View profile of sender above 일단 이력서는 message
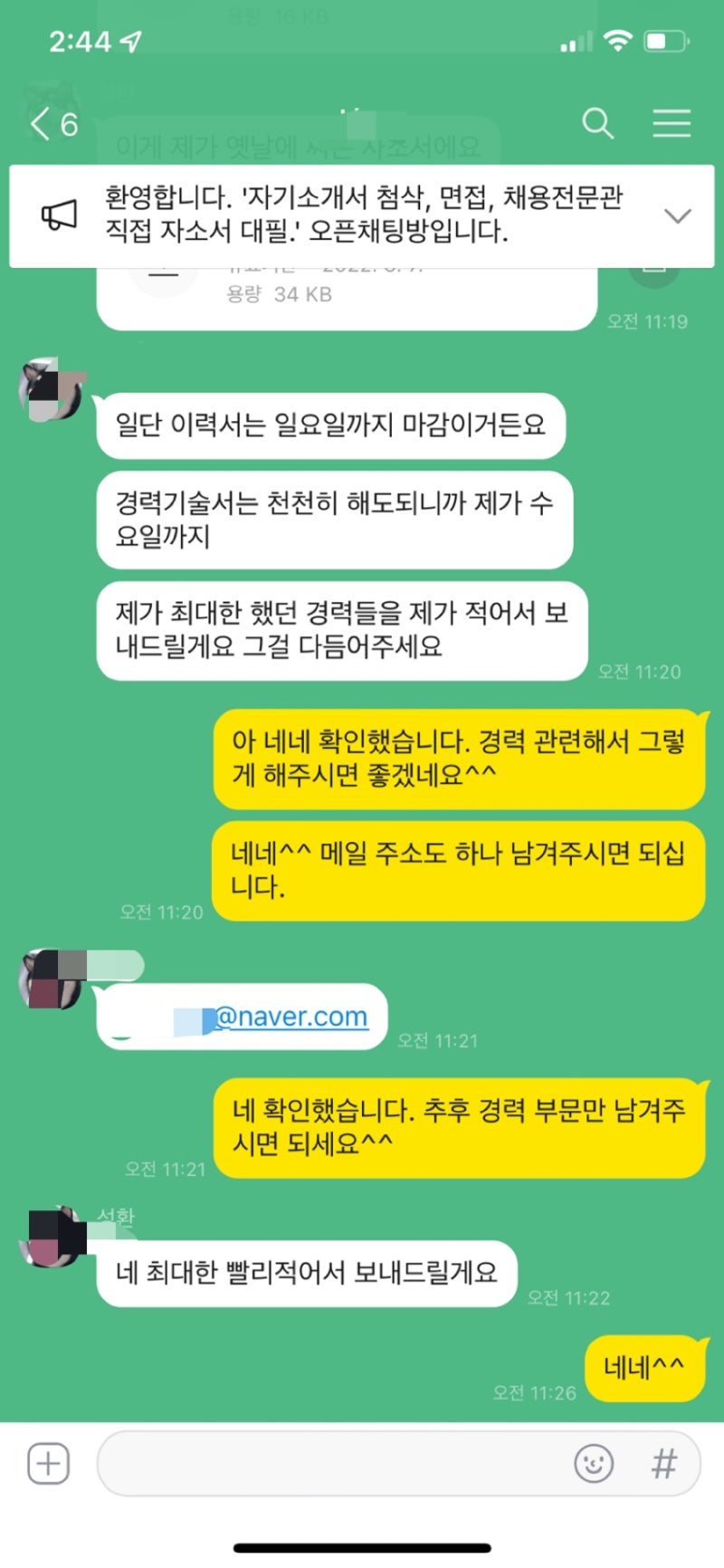This screenshot has width=724, height=1568. tap(51, 389)
